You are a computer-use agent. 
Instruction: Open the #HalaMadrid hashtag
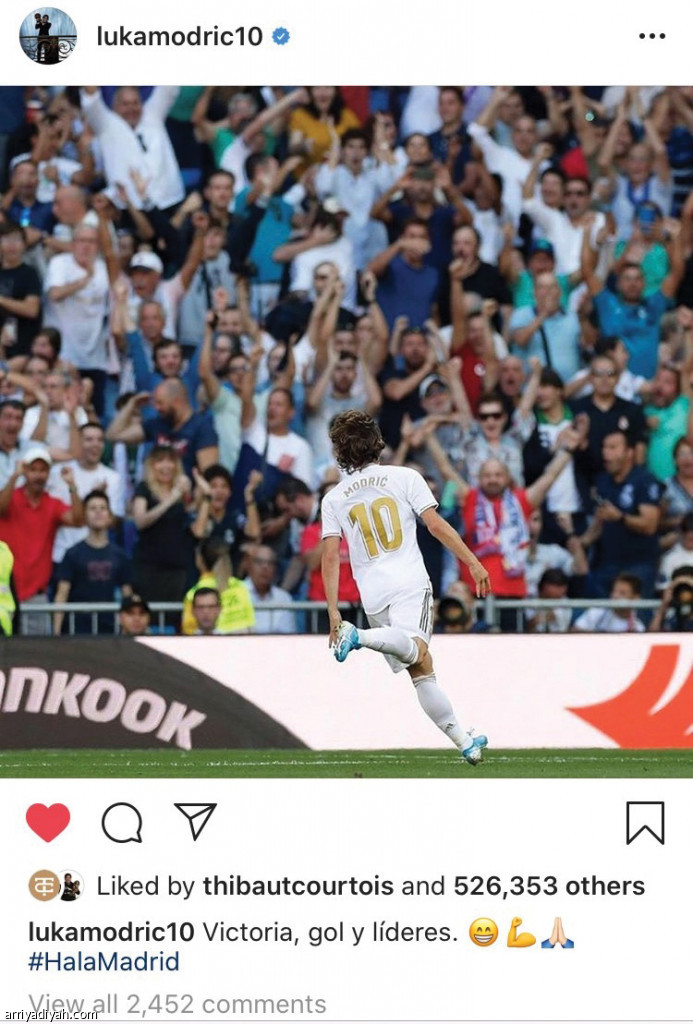[104, 962]
